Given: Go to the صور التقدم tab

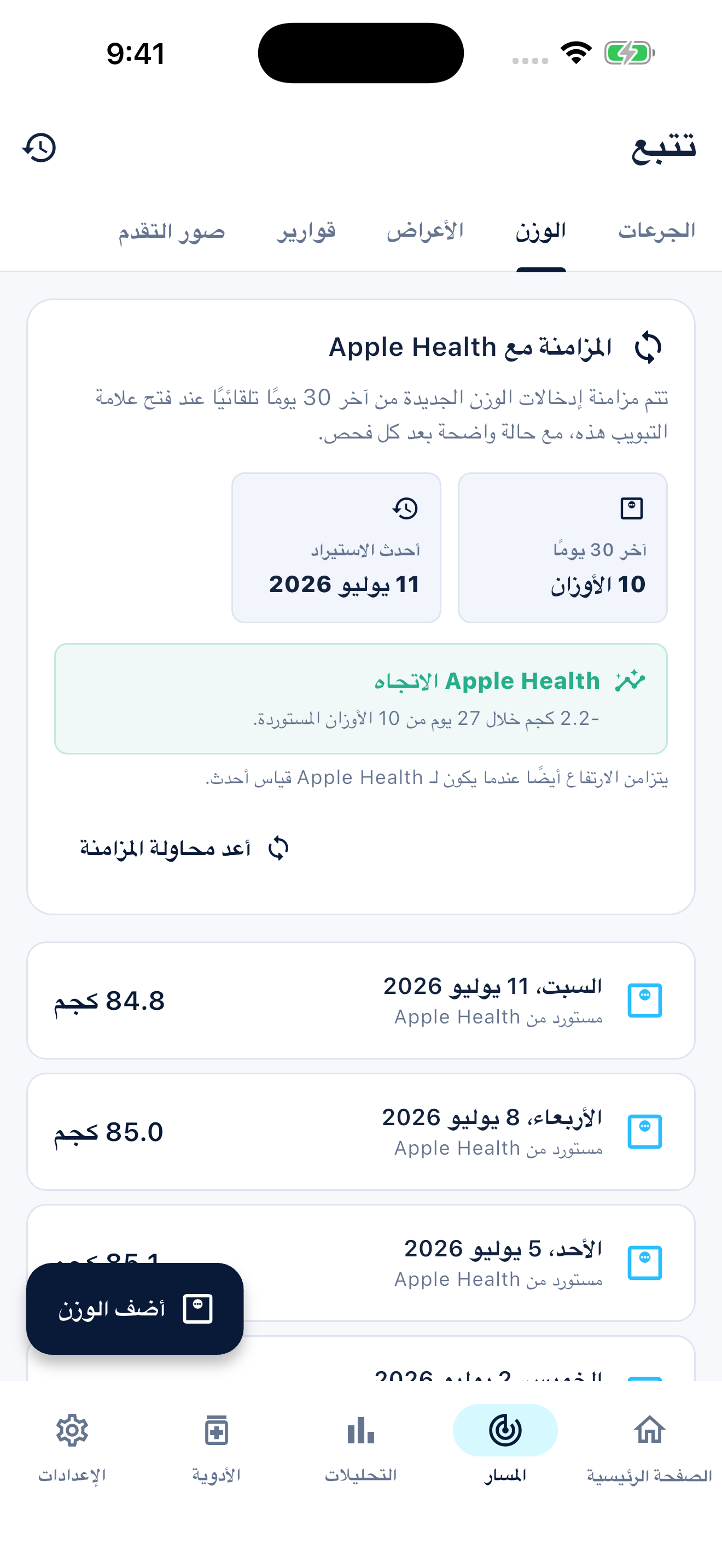Looking at the screenshot, I should tap(172, 231).
